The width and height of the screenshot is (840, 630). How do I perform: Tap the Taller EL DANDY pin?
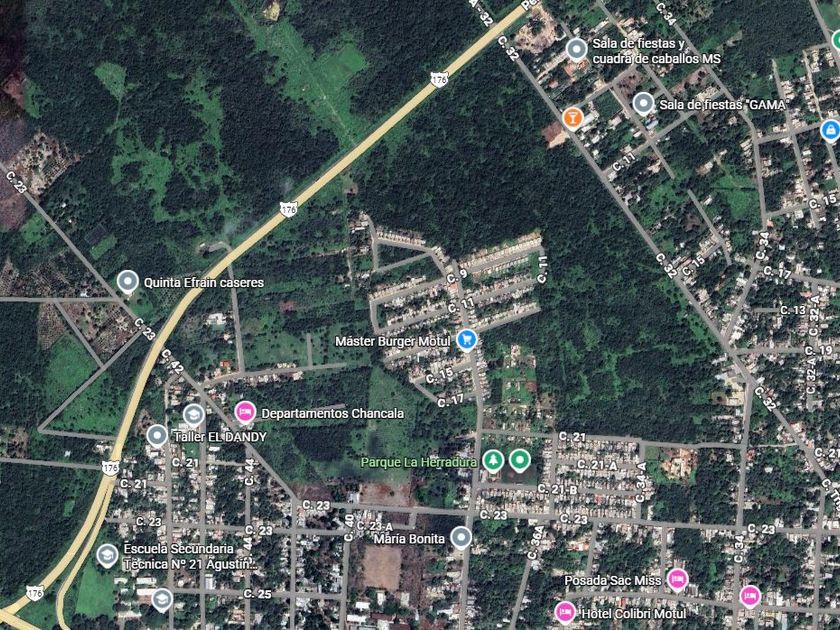tap(157, 435)
